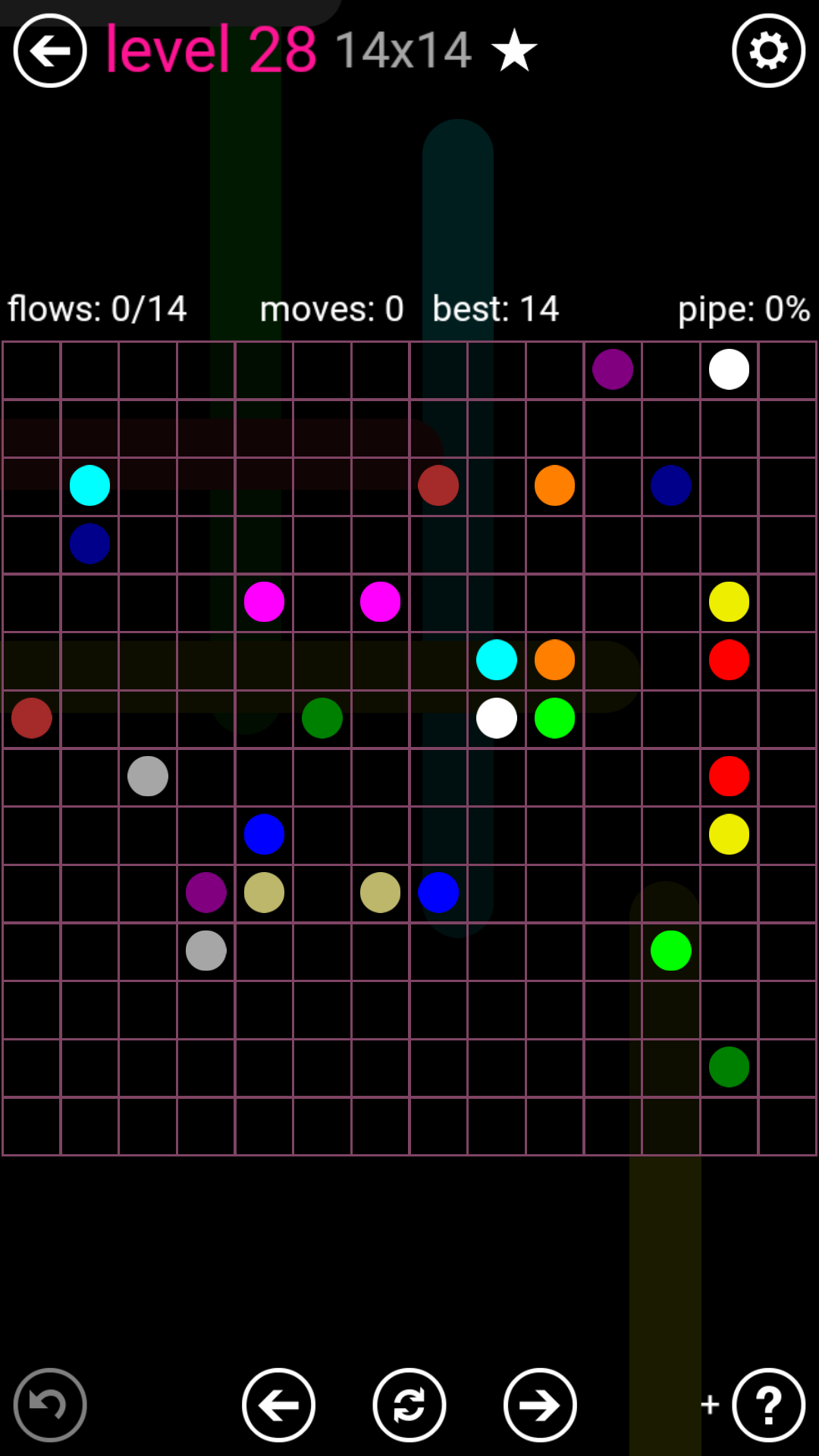Advance to the next level

(540, 1404)
